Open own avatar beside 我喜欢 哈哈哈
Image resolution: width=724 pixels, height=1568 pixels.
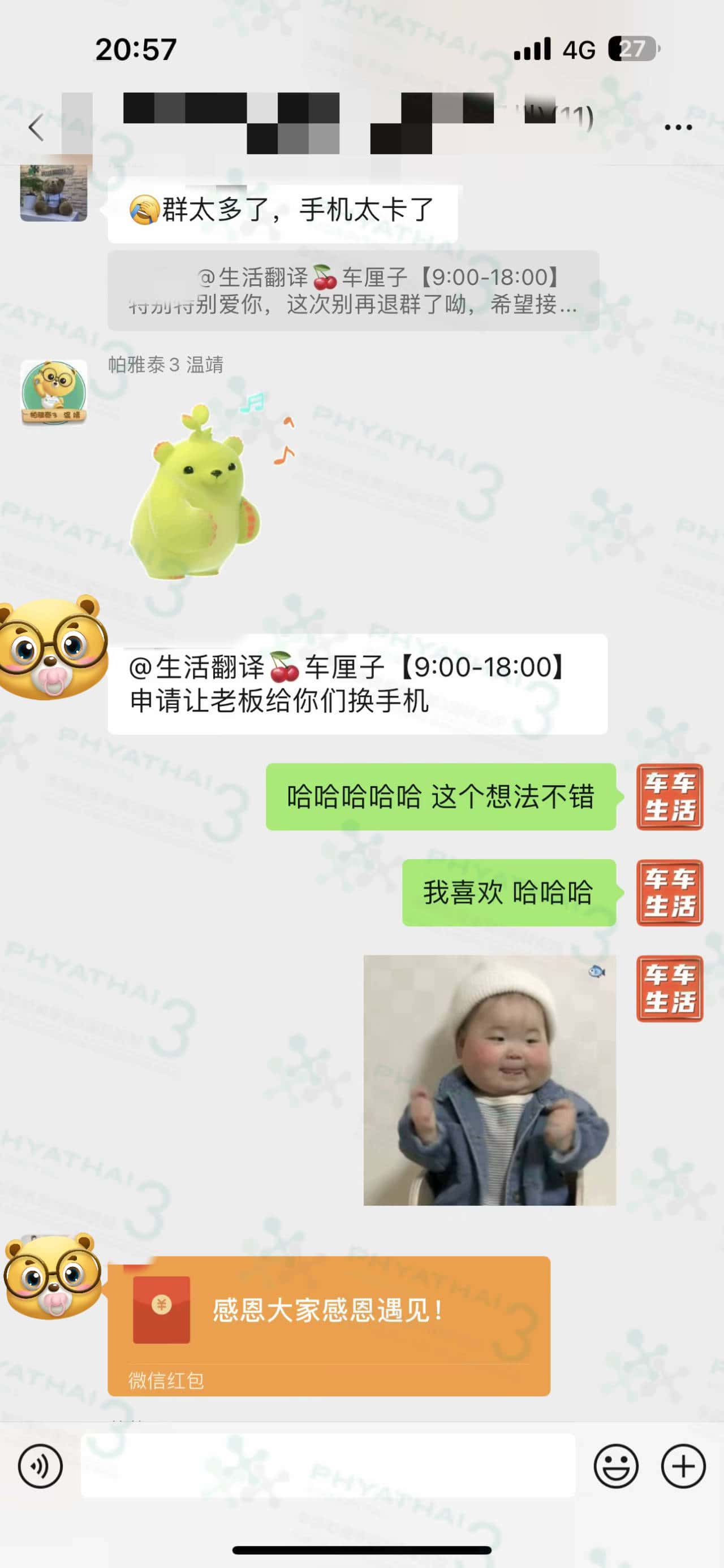(x=669, y=893)
